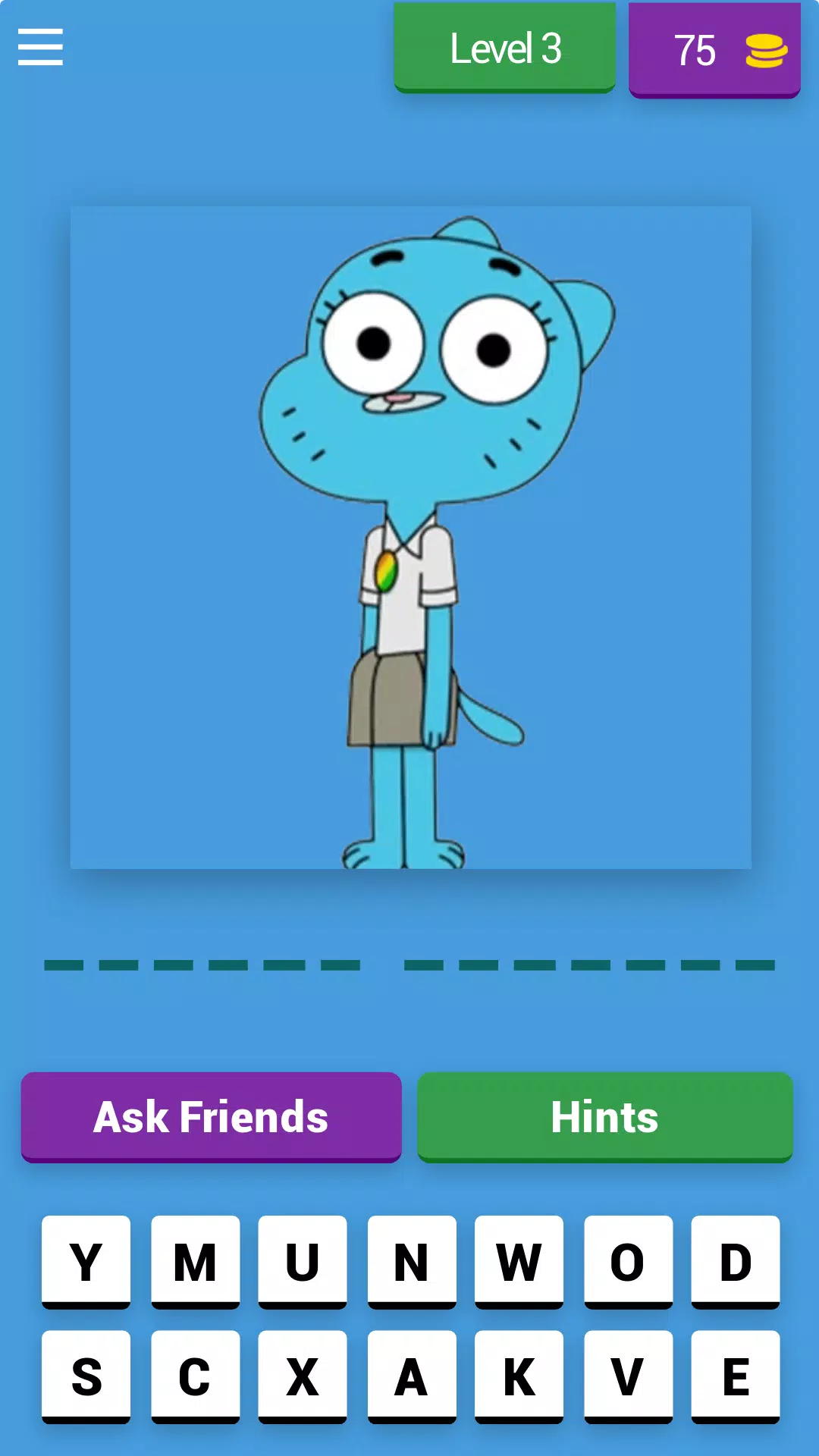
Task: Choose the letter D tile
Action: 735,1262
